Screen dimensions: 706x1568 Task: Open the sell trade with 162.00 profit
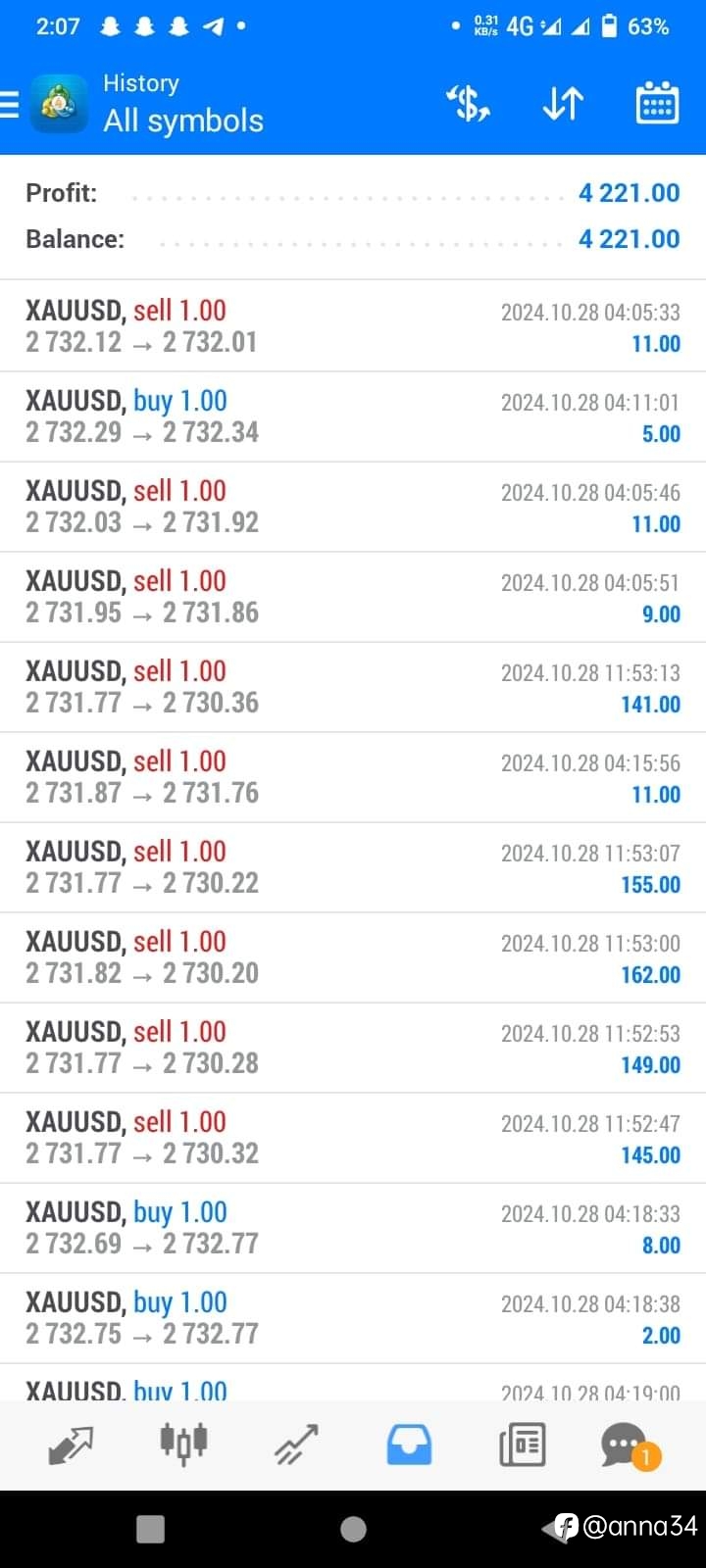pyautogui.click(x=353, y=957)
